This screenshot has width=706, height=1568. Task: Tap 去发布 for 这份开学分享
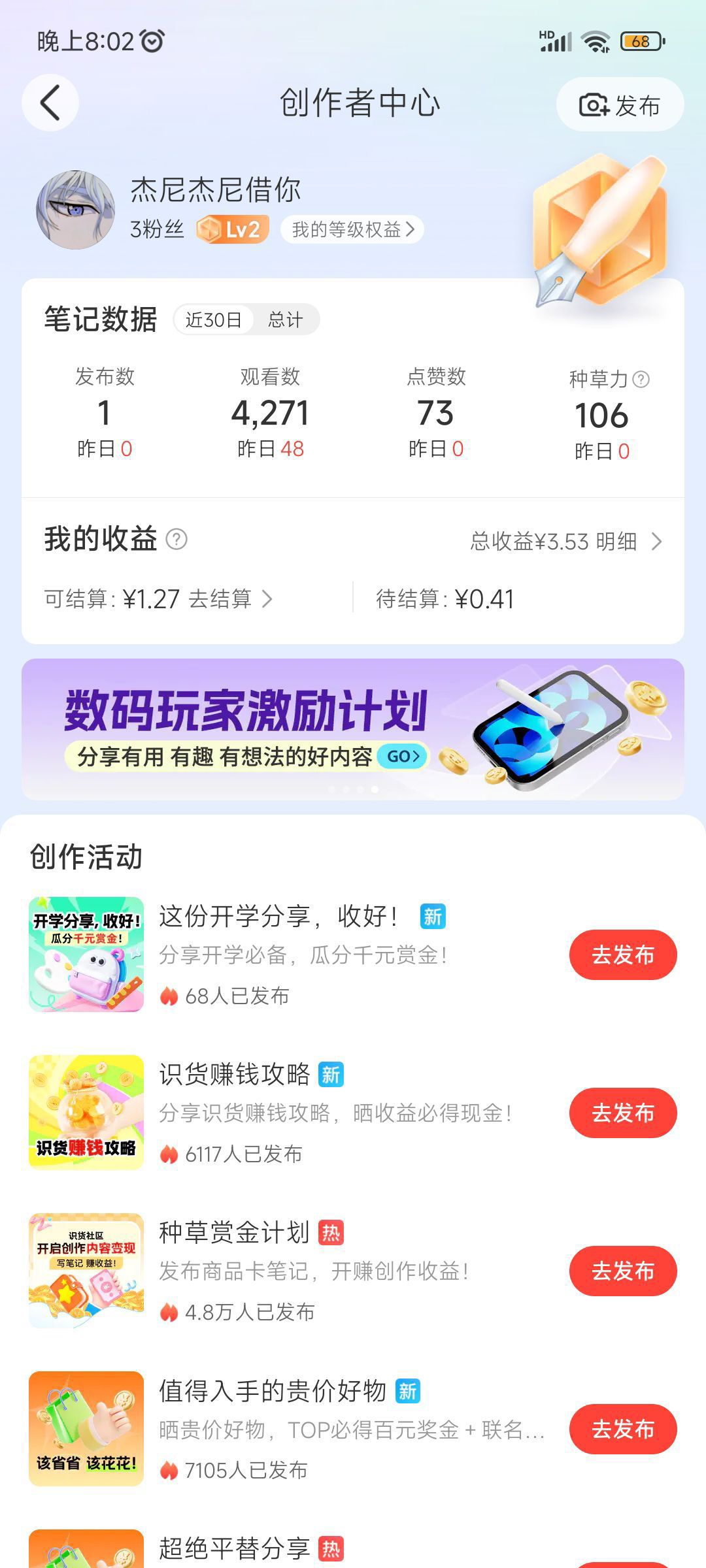(622, 955)
